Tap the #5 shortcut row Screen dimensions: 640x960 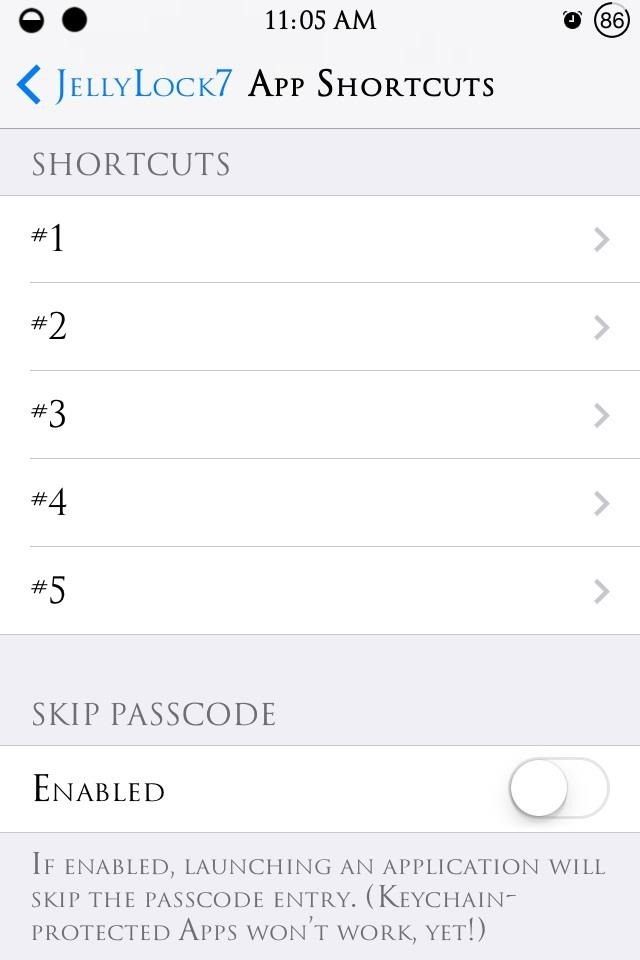320,591
